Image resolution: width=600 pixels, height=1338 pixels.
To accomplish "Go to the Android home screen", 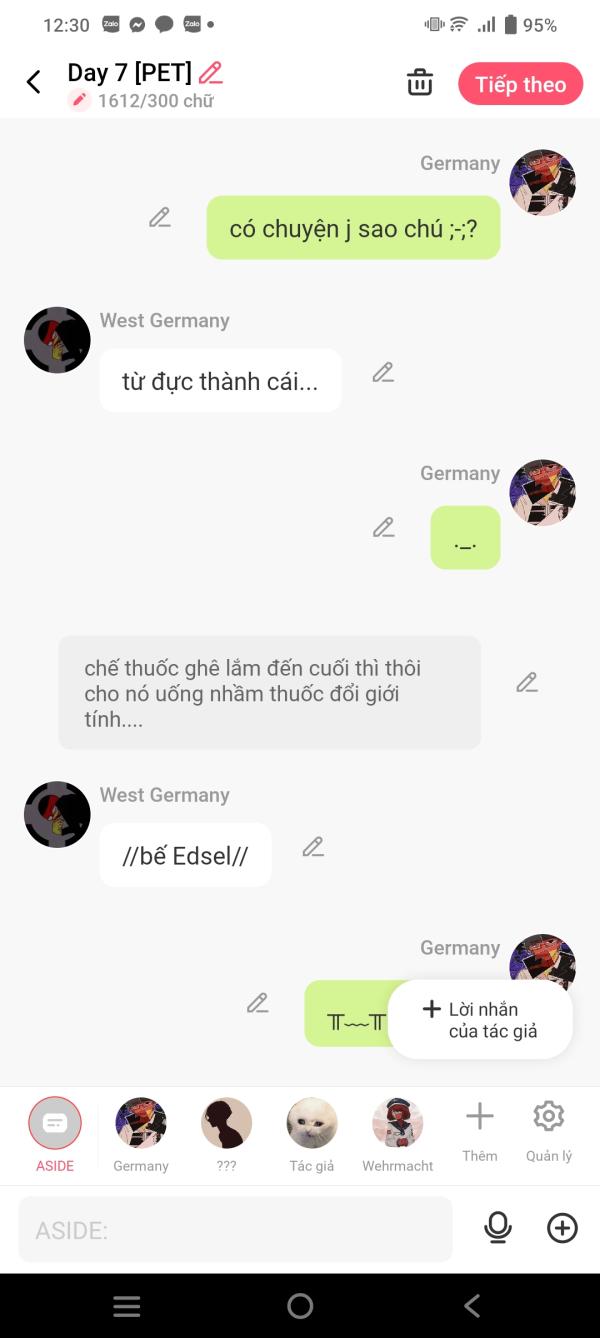I will point(300,1305).
